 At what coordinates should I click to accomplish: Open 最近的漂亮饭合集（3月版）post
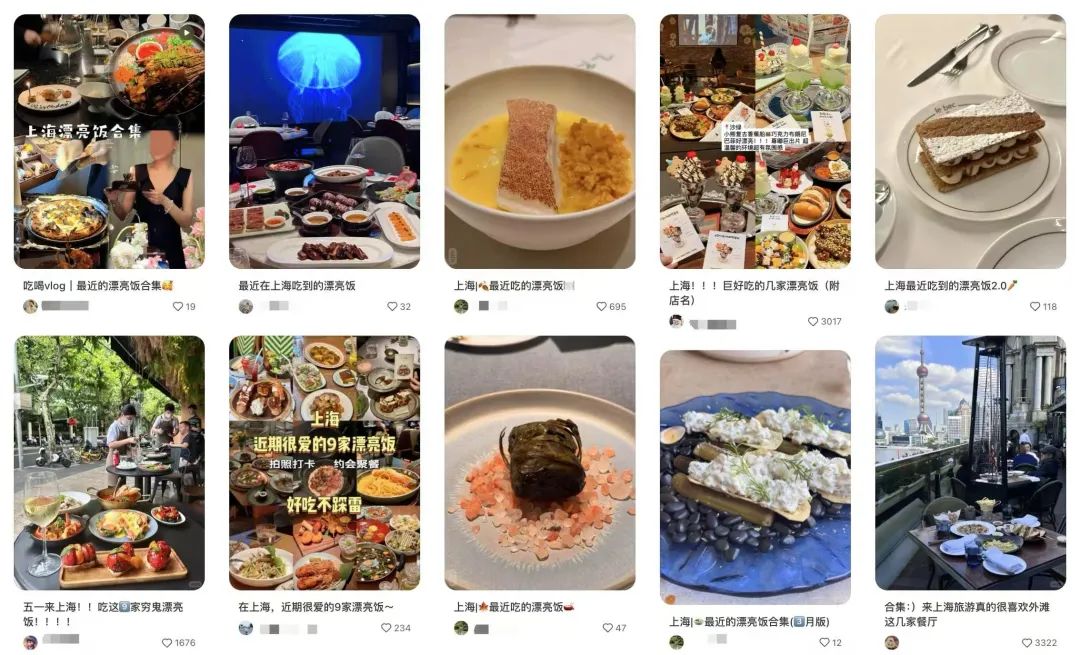tap(755, 476)
